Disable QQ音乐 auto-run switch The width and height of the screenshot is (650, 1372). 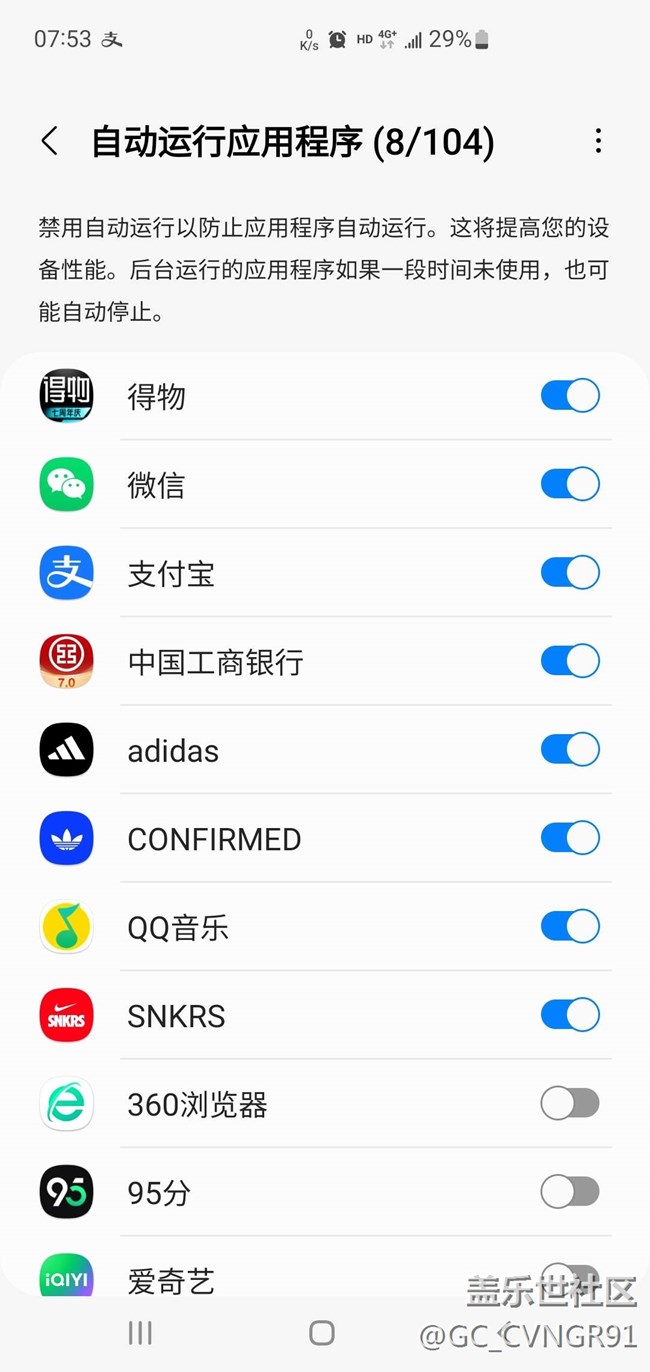[x=570, y=926]
